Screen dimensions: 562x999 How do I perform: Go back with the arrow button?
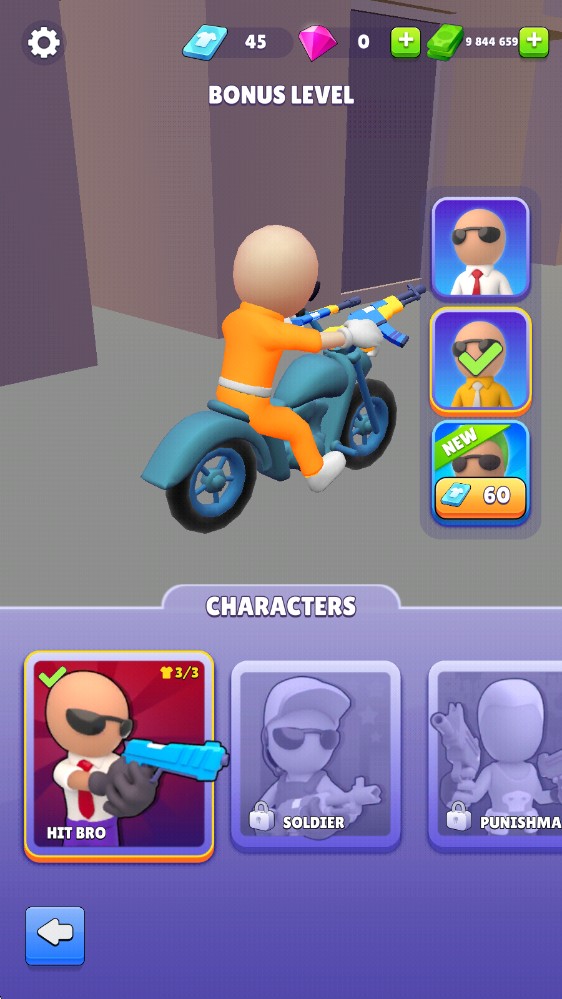click(55, 936)
